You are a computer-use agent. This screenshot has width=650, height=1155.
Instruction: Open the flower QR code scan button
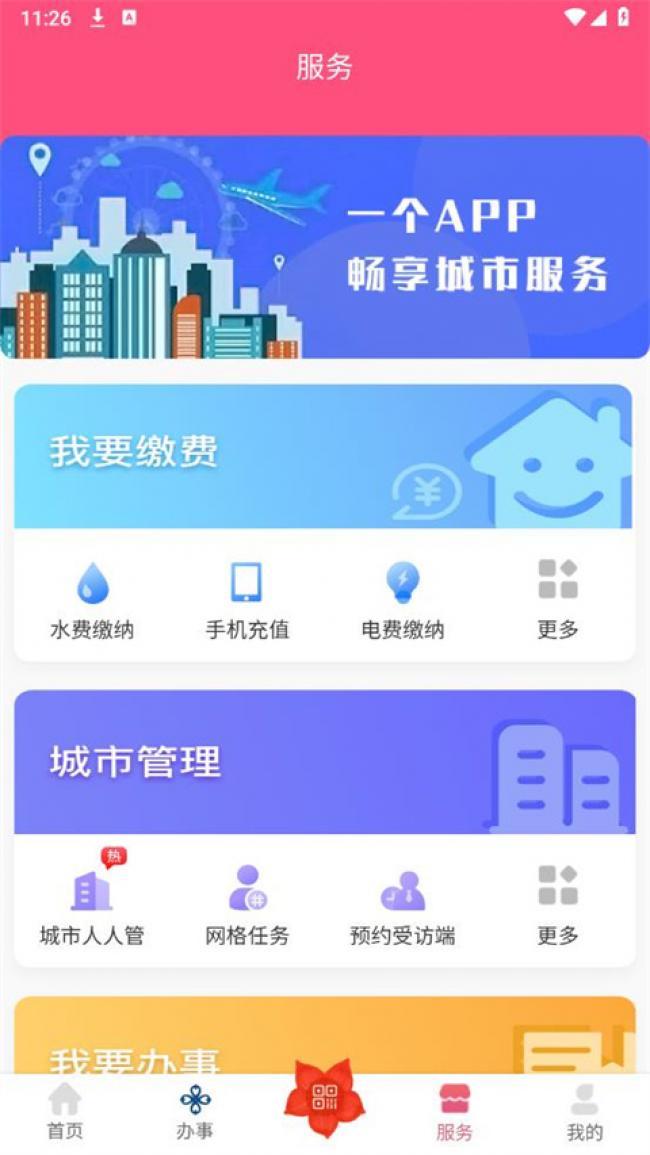325,1097
